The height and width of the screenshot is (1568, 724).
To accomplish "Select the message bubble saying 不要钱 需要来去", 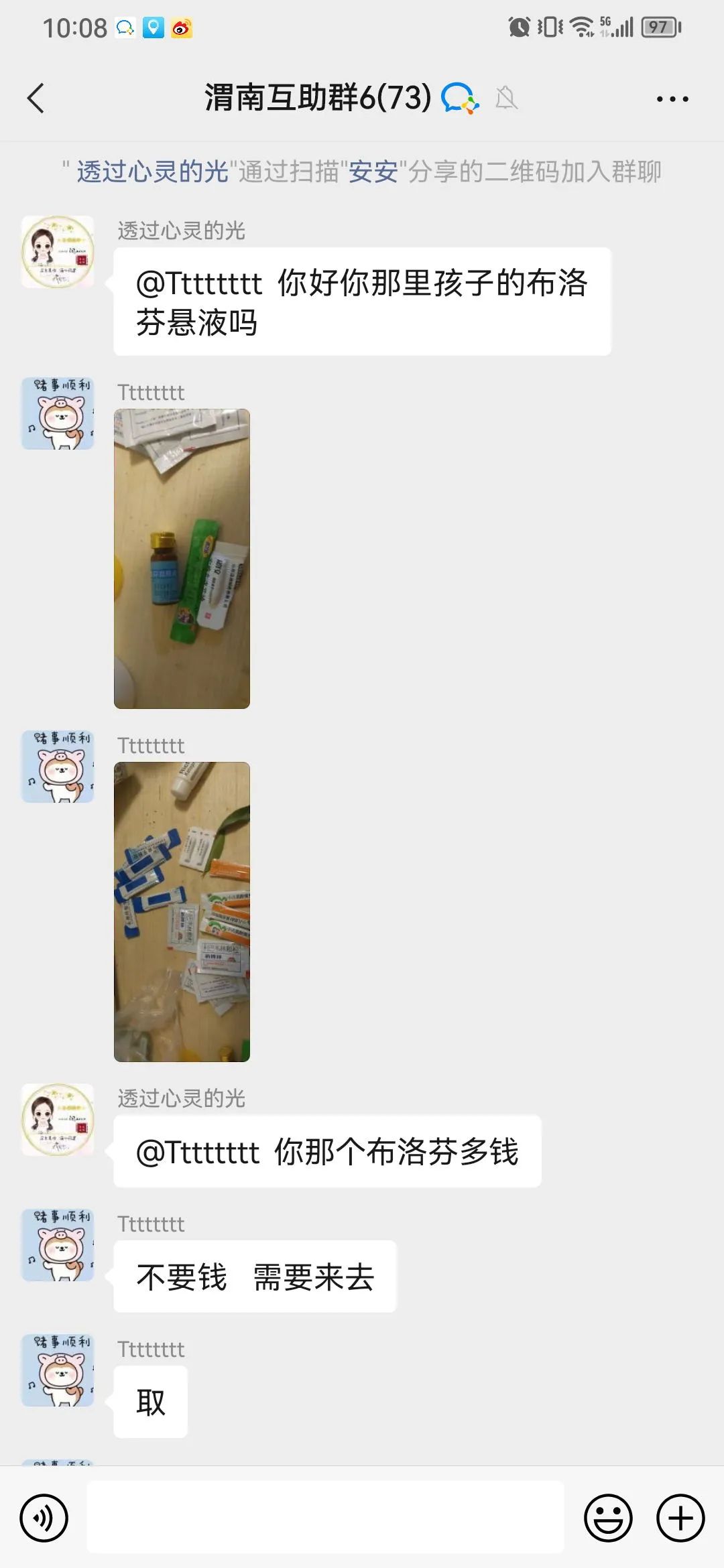I will (255, 1275).
